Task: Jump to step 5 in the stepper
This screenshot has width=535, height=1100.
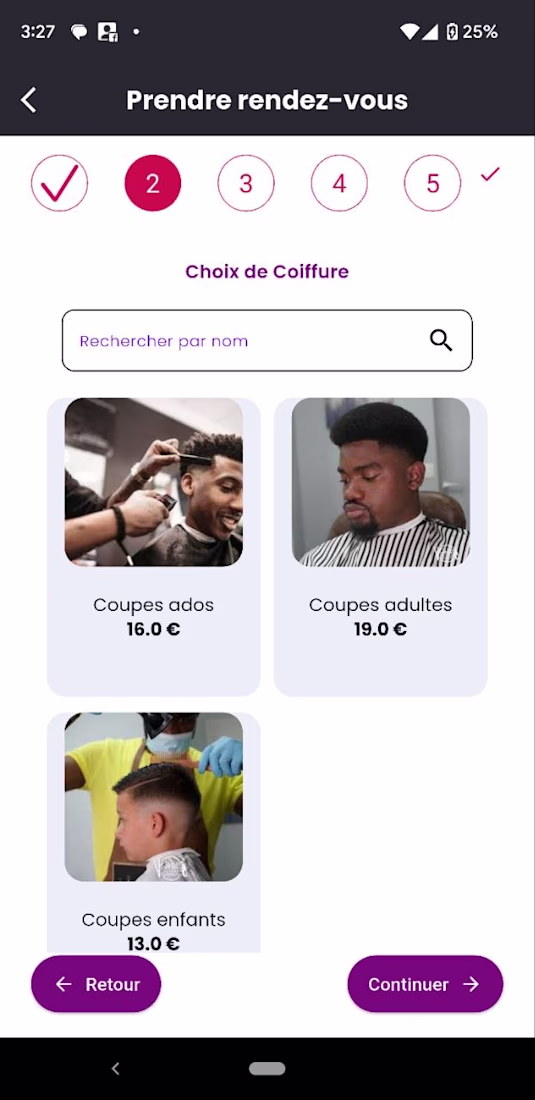Action: [433, 183]
